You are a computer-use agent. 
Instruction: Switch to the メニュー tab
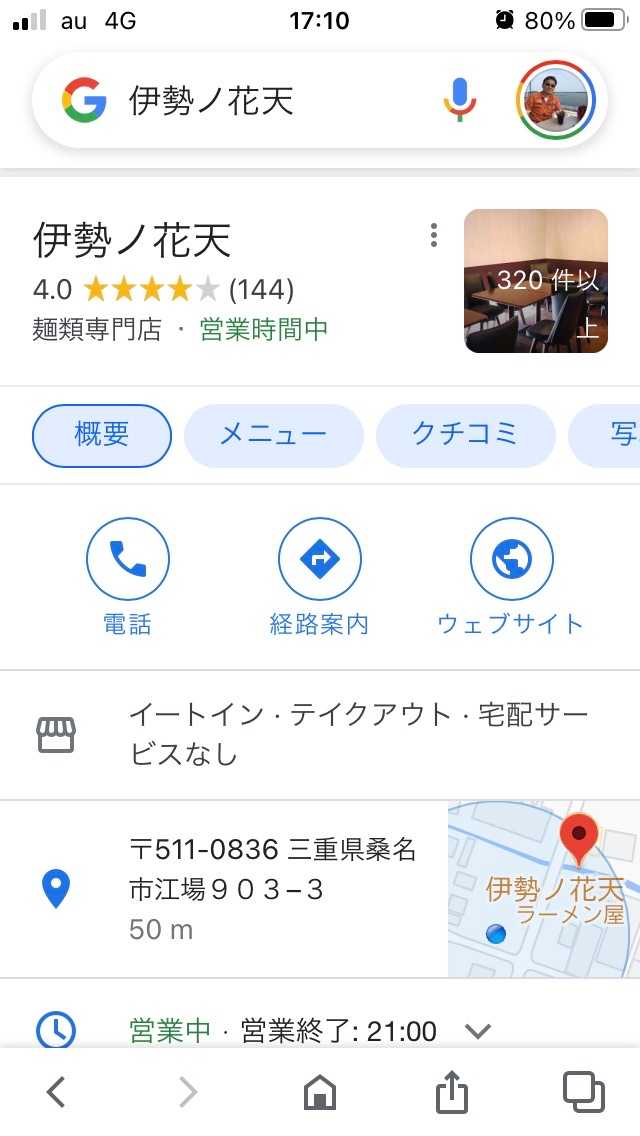[x=273, y=435]
